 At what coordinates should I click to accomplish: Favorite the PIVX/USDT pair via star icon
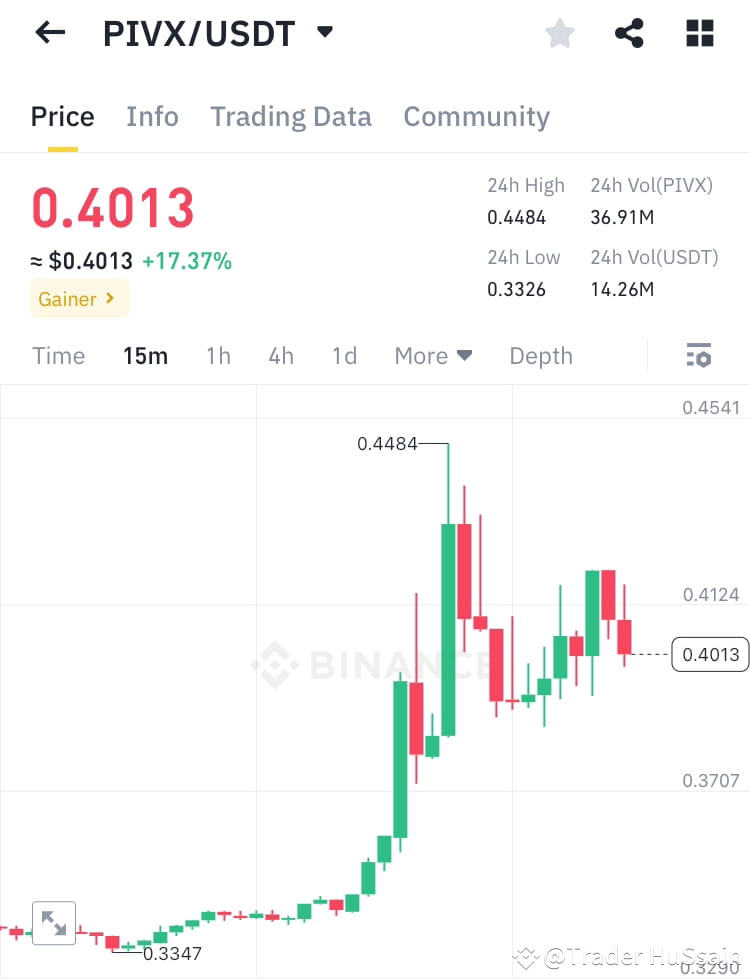[x=559, y=32]
